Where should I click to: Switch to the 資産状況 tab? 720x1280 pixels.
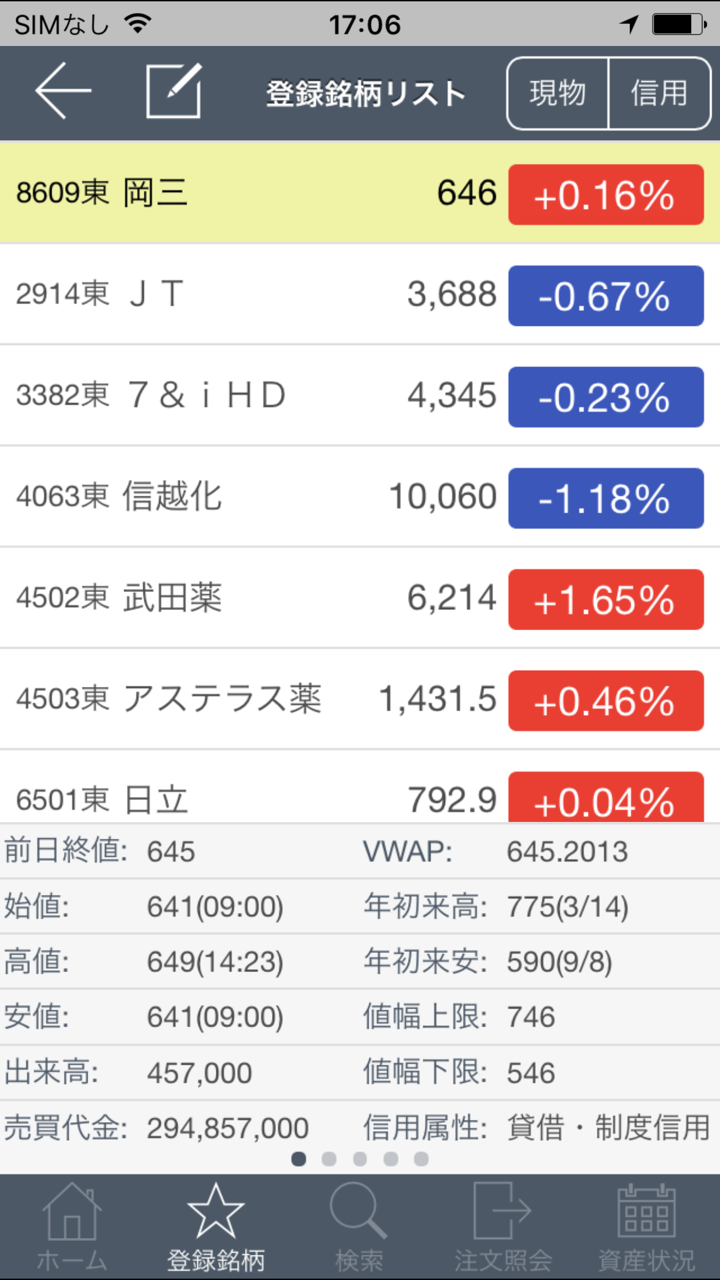(x=646, y=1226)
